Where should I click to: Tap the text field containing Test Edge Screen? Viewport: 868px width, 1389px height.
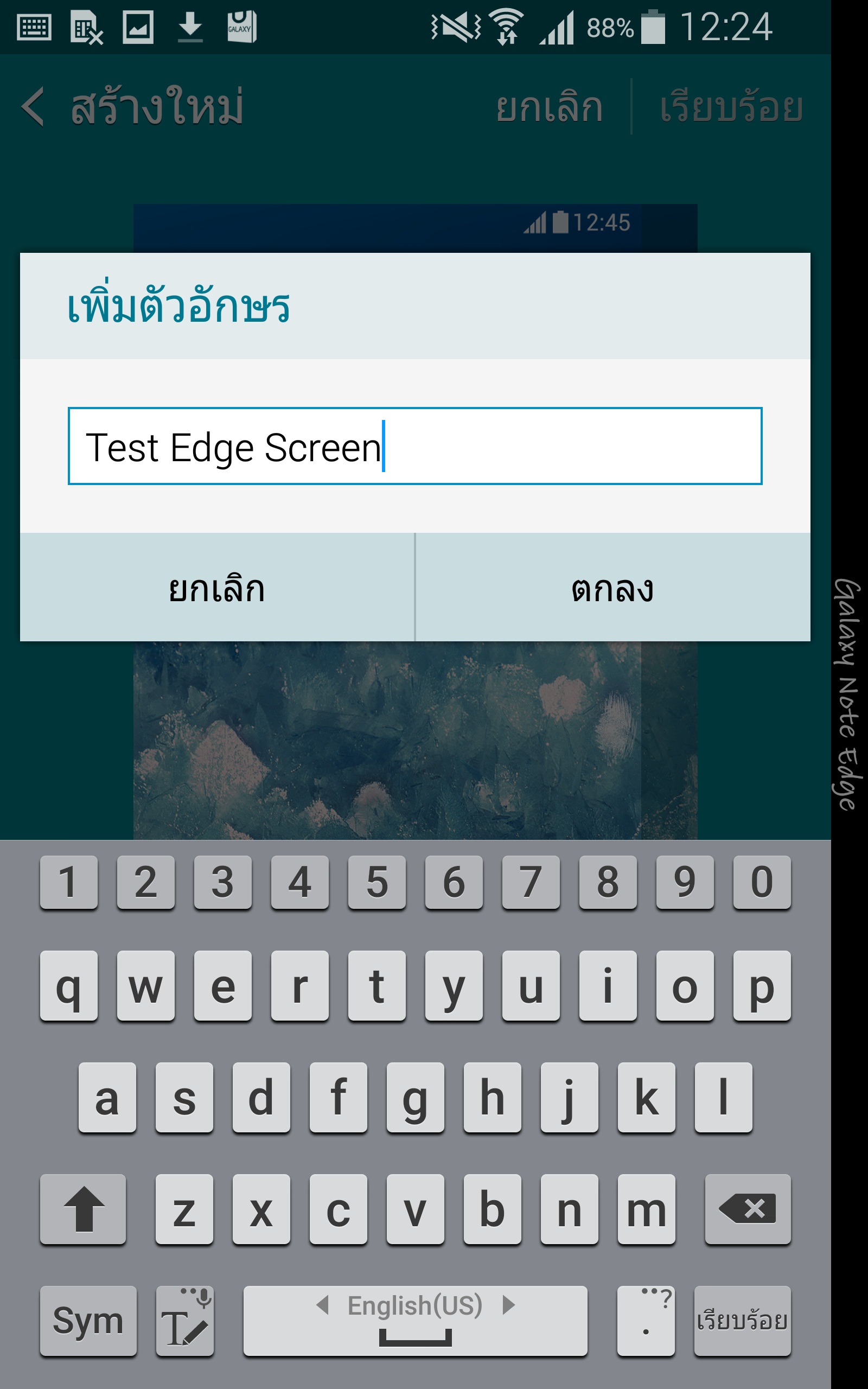pos(414,446)
